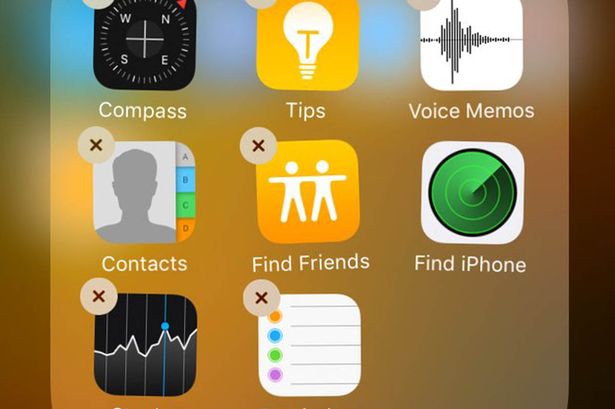This screenshot has width=615, height=409.
Task: Open the Reminders list app
Action: click(x=308, y=345)
